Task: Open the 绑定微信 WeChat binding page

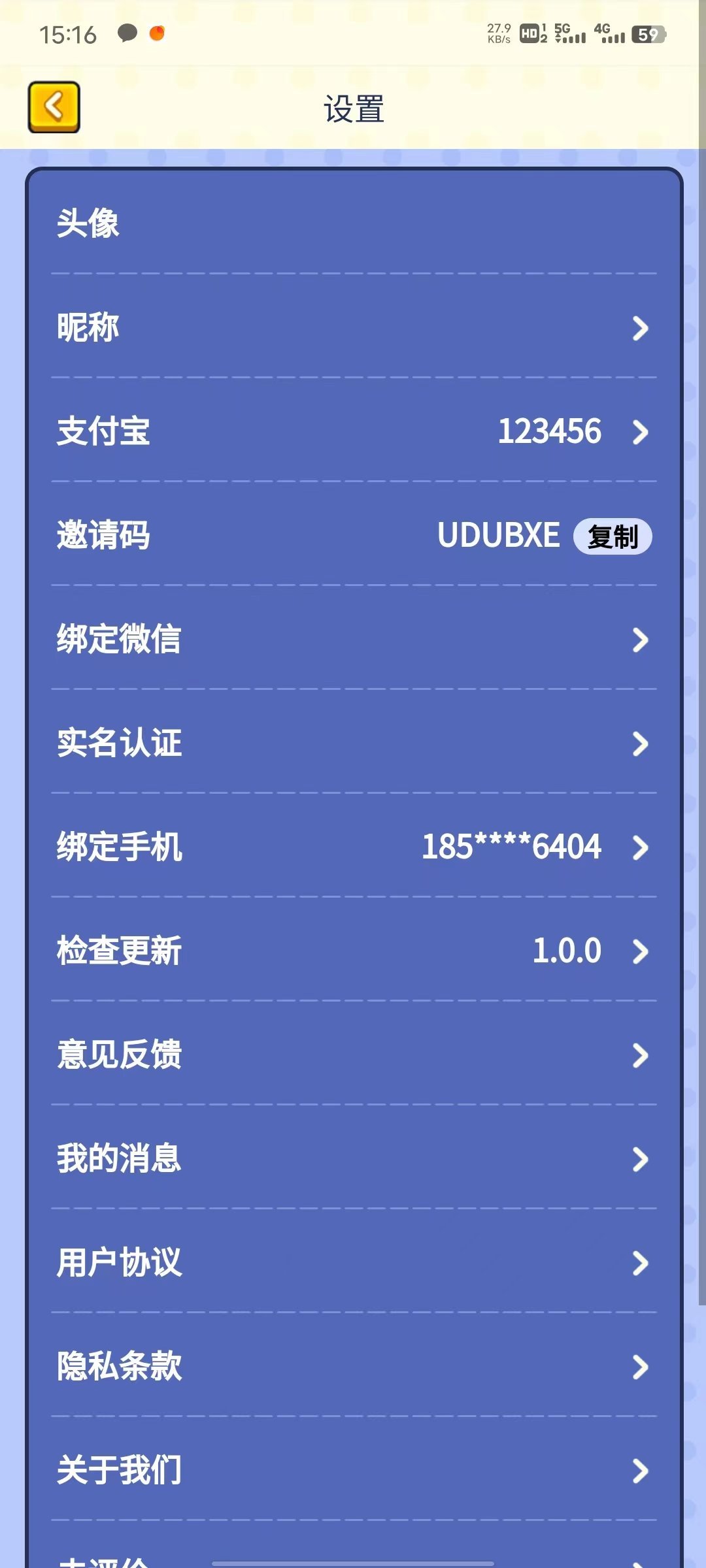Action: pyautogui.click(x=353, y=640)
